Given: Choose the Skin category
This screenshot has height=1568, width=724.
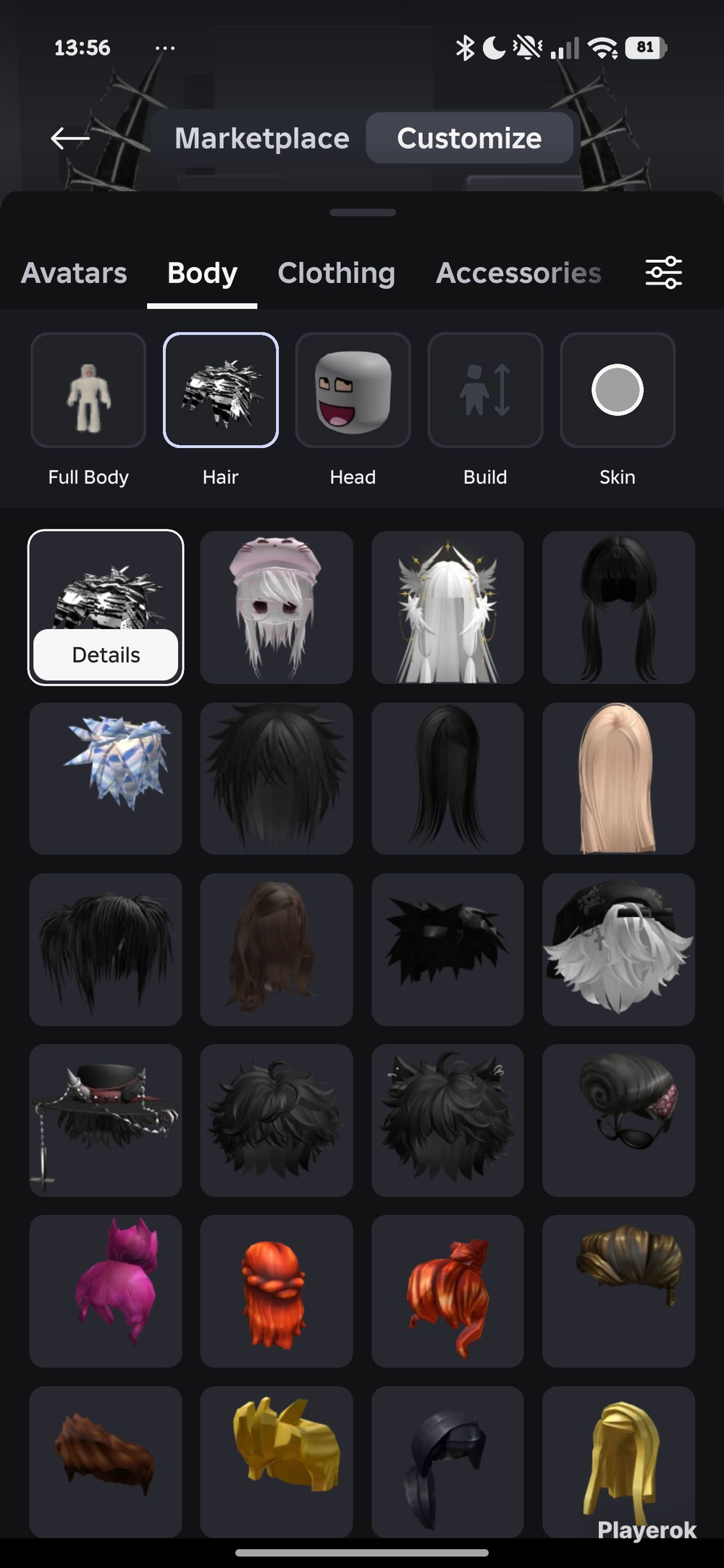Looking at the screenshot, I should tap(618, 390).
